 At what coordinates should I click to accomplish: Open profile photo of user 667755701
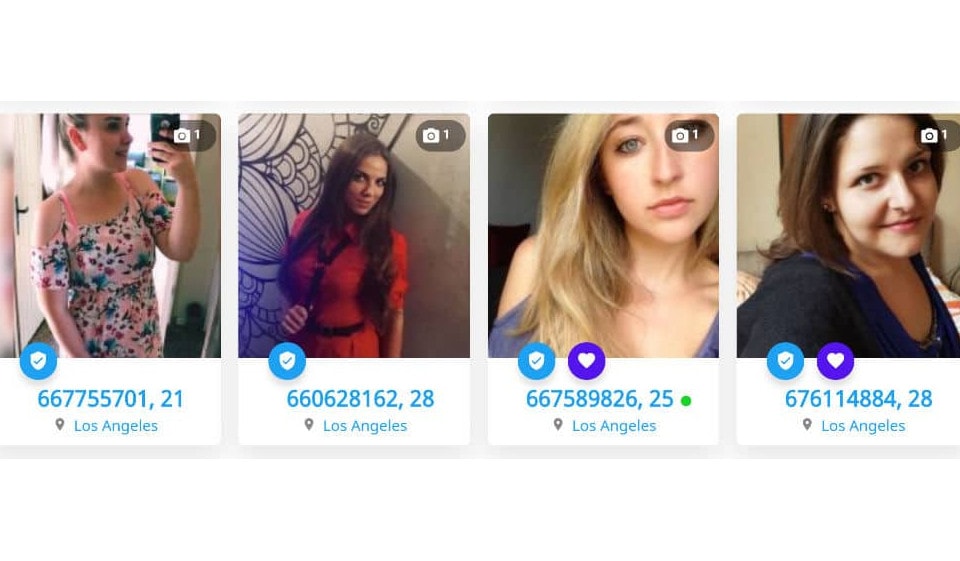110,235
